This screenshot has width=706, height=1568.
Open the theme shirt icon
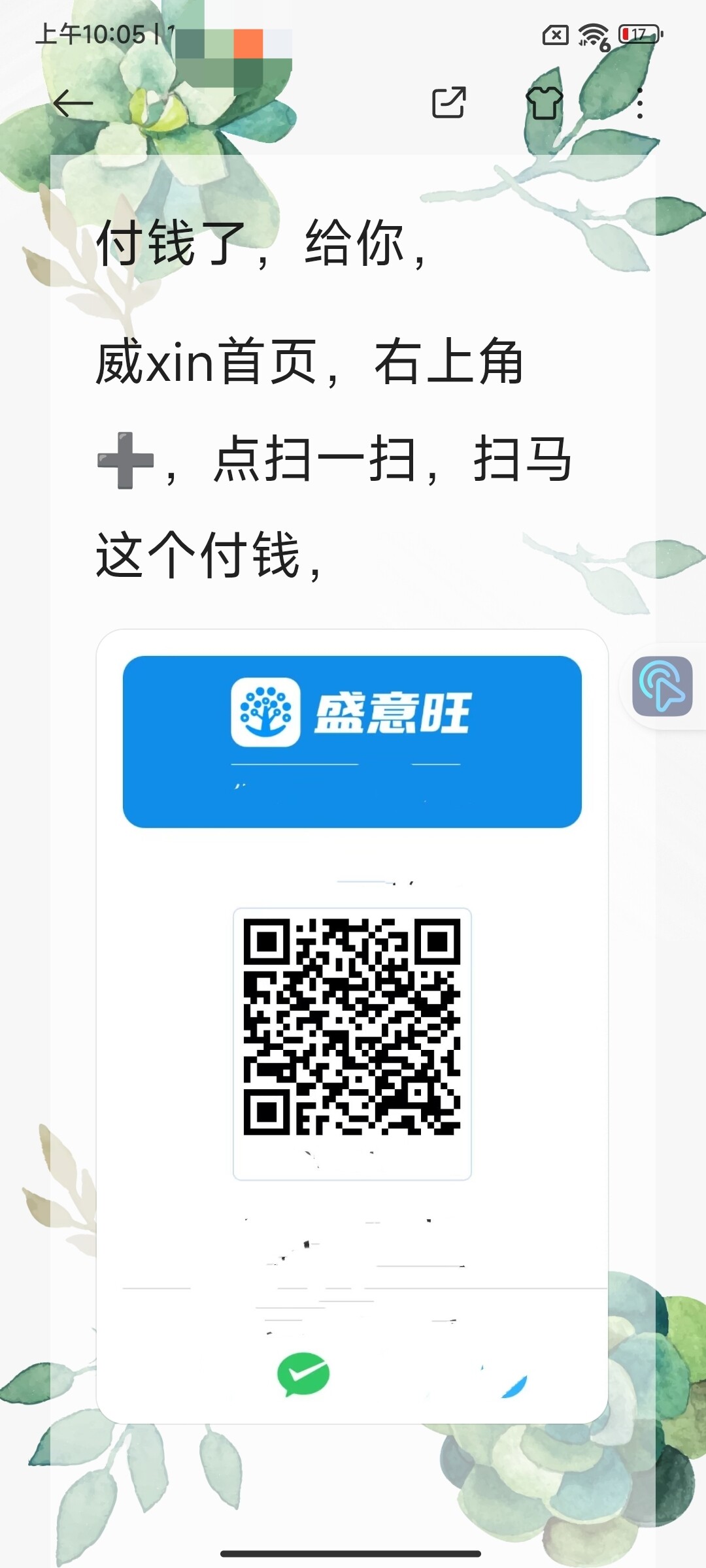coord(544,103)
